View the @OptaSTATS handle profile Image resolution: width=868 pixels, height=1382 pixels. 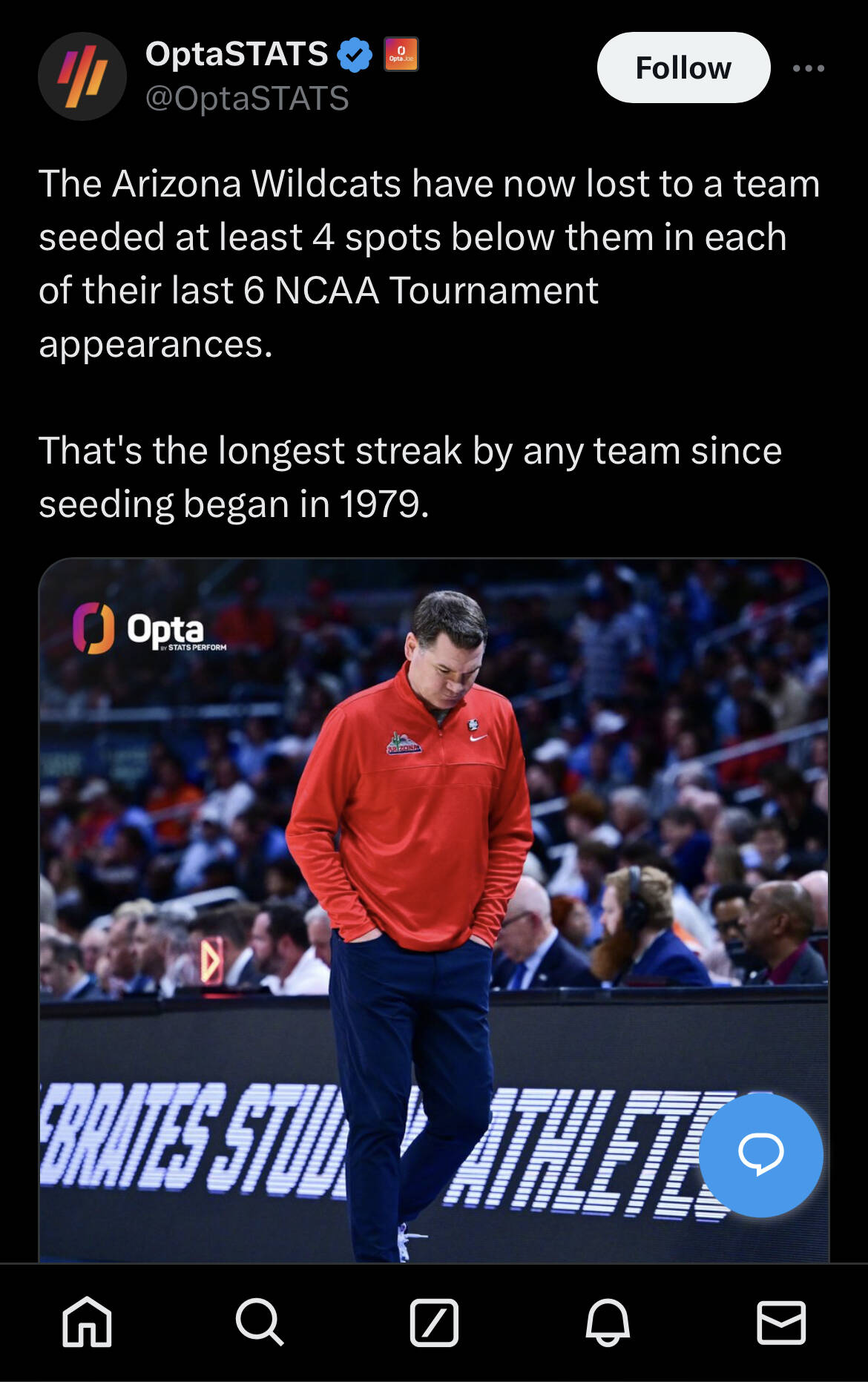247,99
